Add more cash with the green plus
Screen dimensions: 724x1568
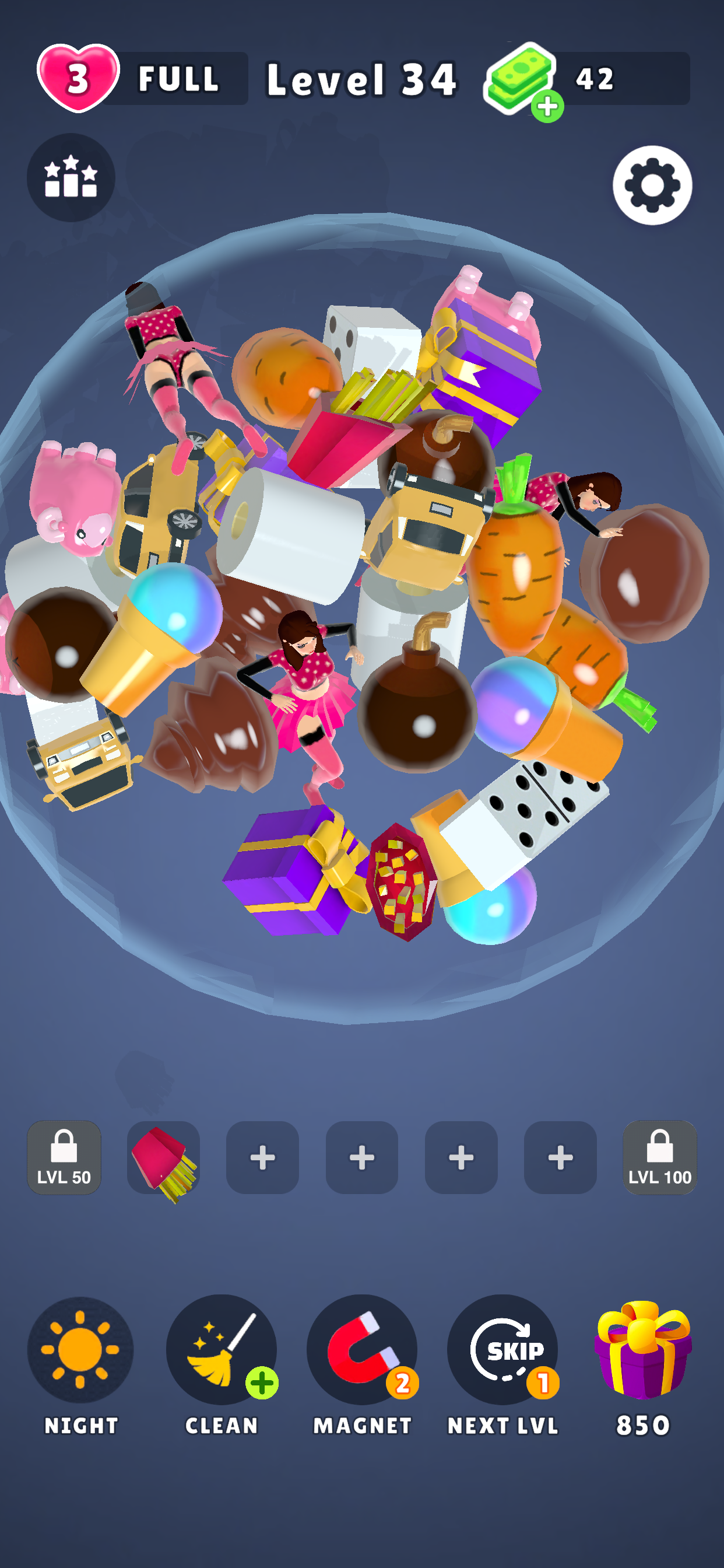[x=547, y=107]
